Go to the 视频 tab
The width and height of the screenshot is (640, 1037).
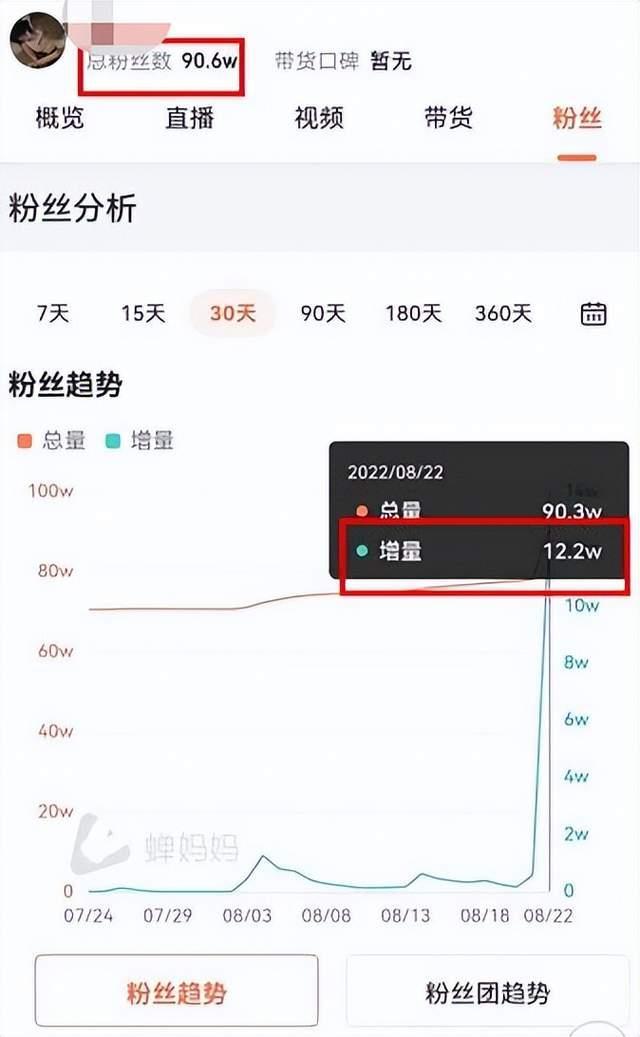pyautogui.click(x=319, y=118)
